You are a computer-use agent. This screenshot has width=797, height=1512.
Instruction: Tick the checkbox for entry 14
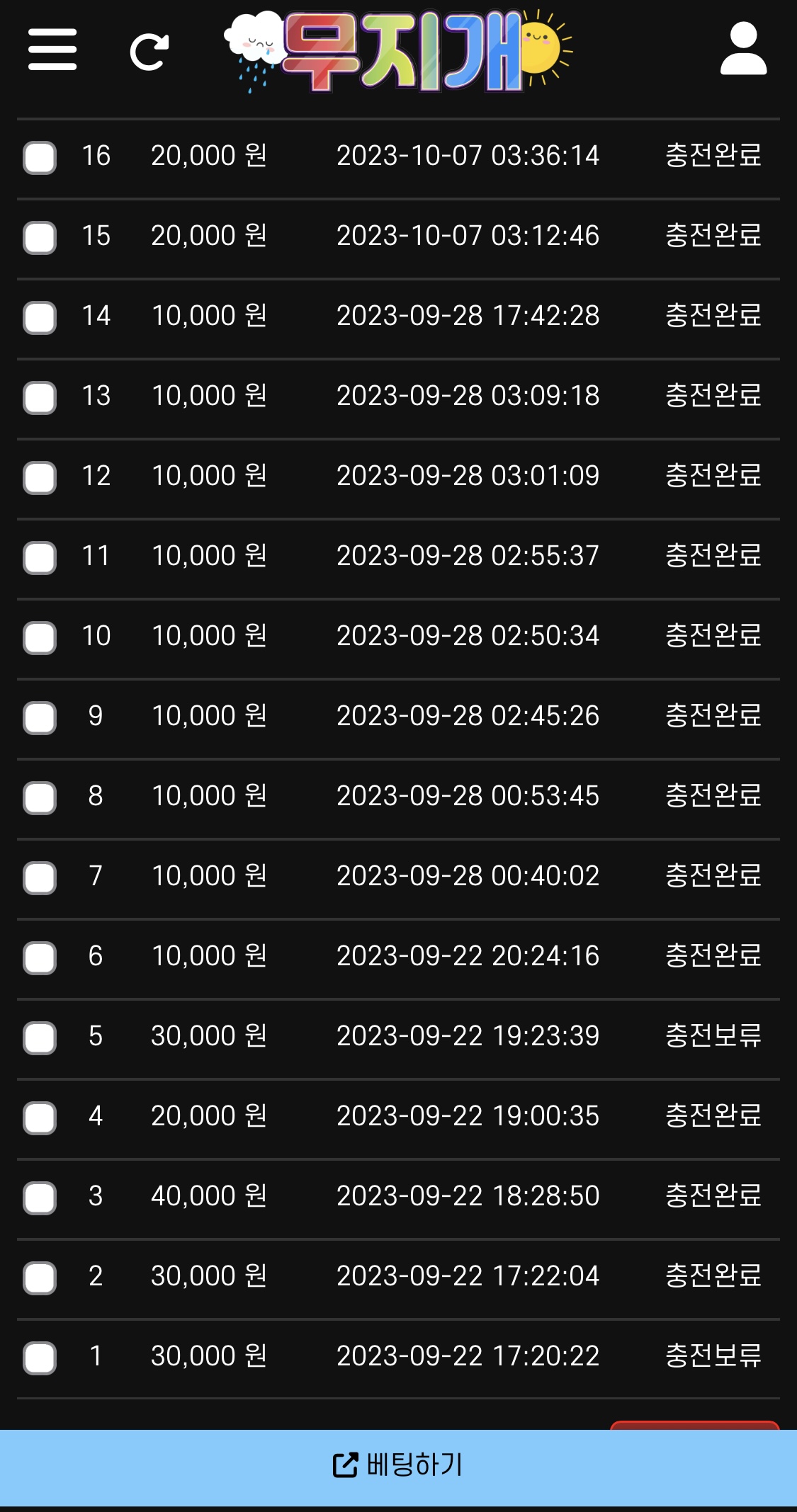click(40, 317)
